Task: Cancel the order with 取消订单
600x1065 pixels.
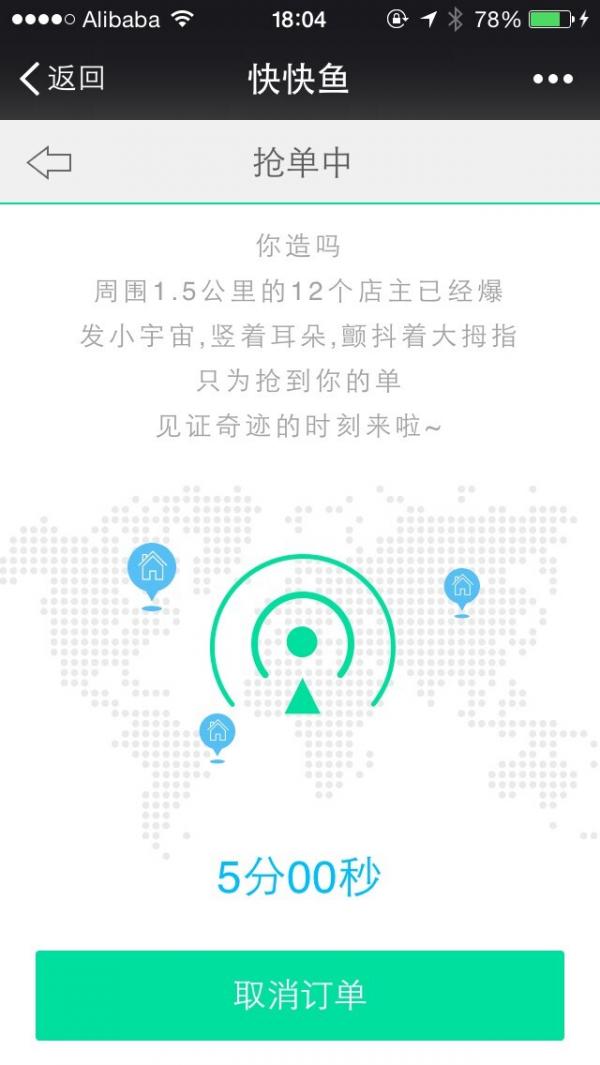Action: 300,995
